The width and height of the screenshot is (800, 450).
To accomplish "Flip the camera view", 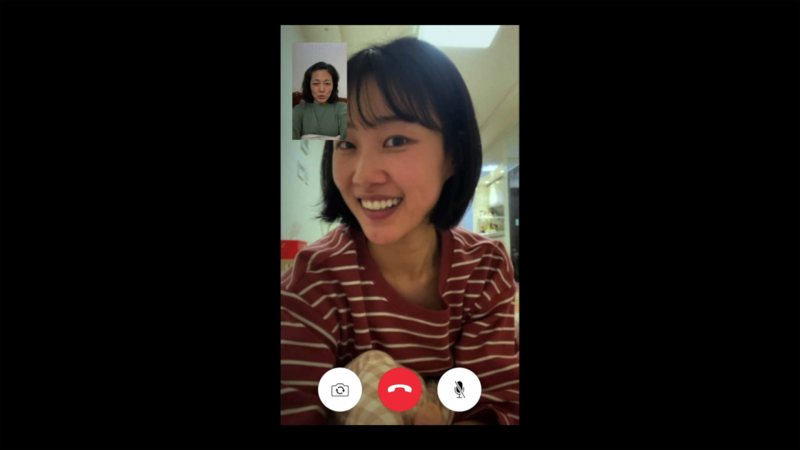I will (x=340, y=390).
